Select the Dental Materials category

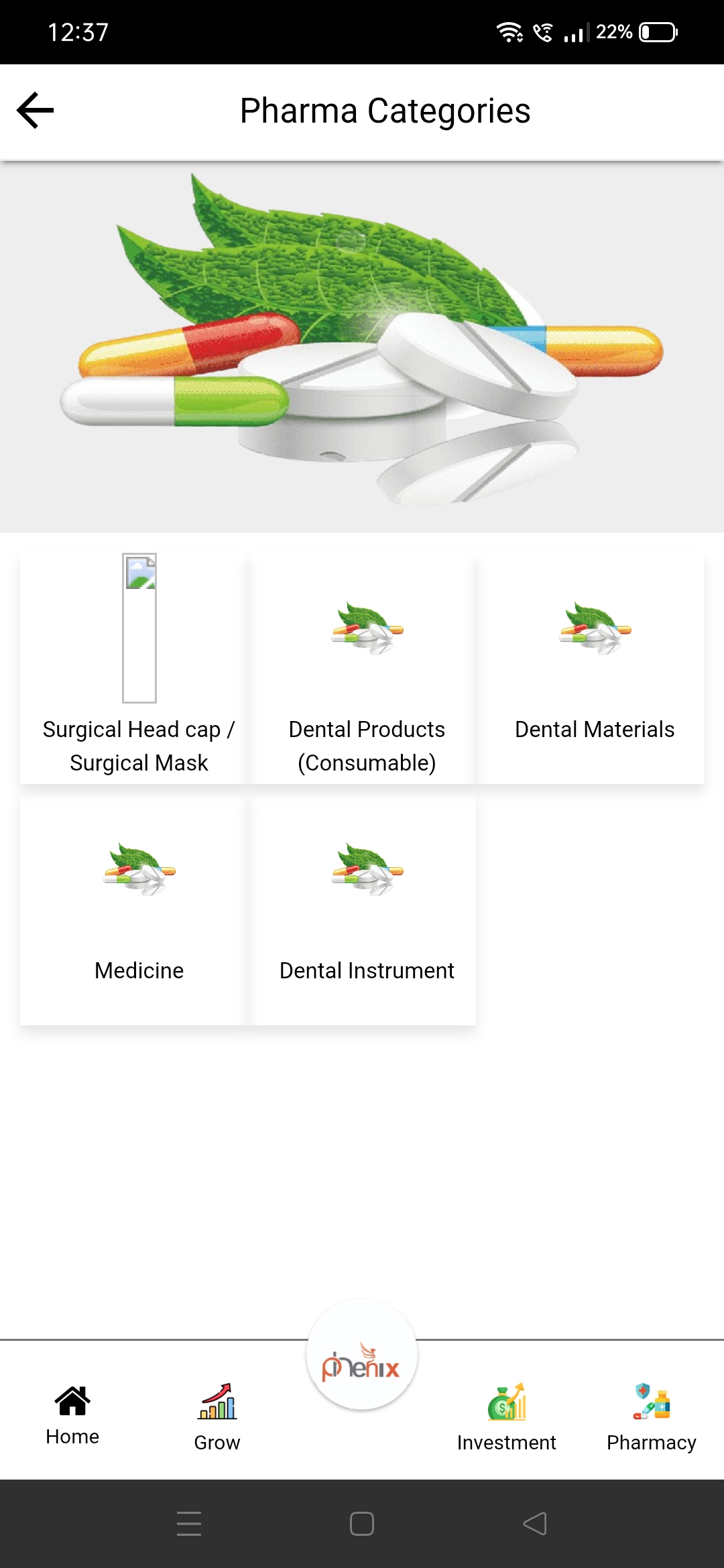coord(595,668)
